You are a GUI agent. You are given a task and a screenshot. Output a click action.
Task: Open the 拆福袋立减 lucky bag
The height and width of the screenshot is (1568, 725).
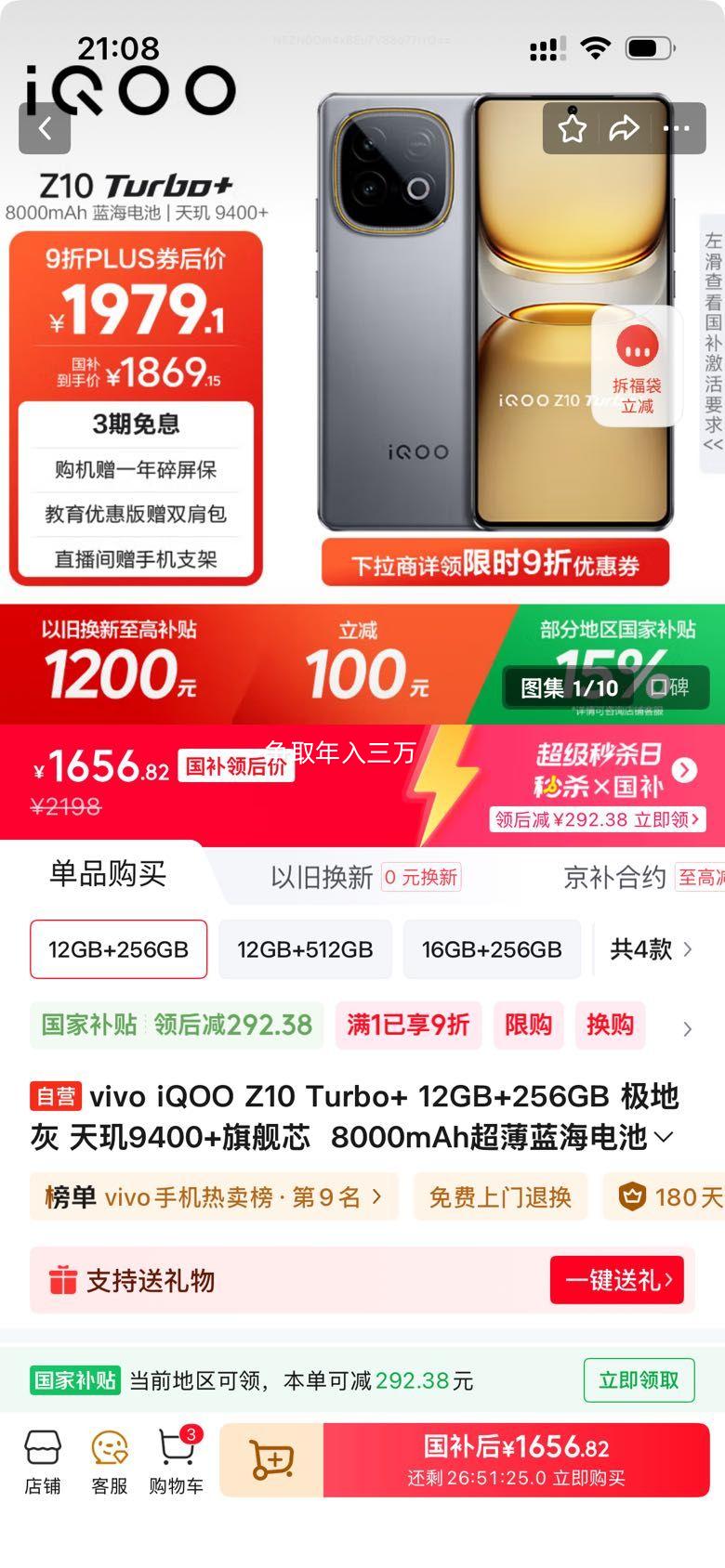coord(637,366)
